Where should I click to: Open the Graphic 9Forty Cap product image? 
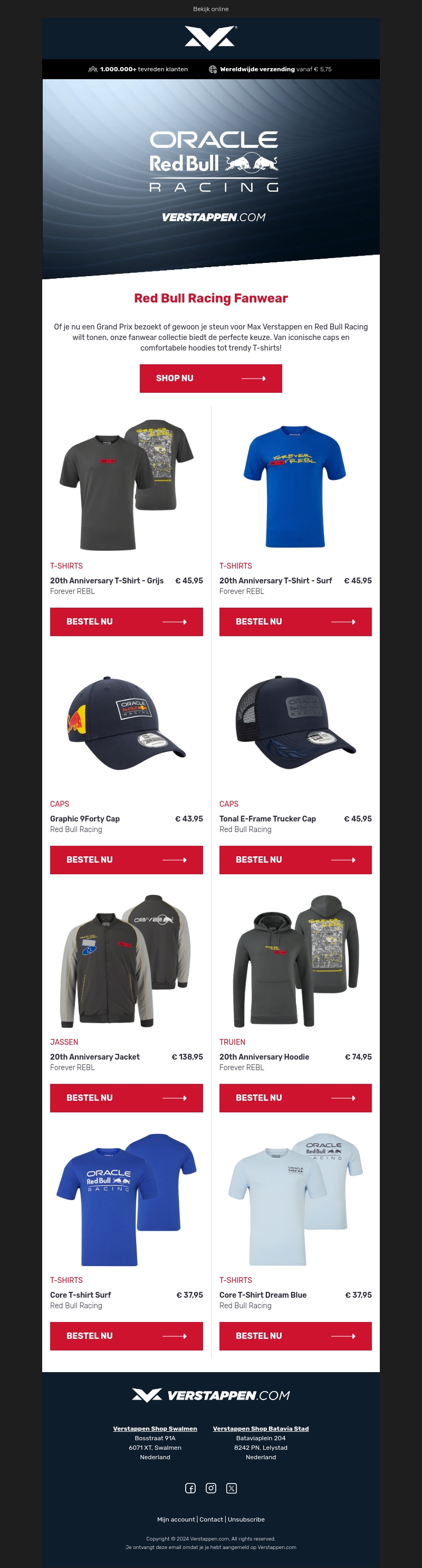coord(126,723)
